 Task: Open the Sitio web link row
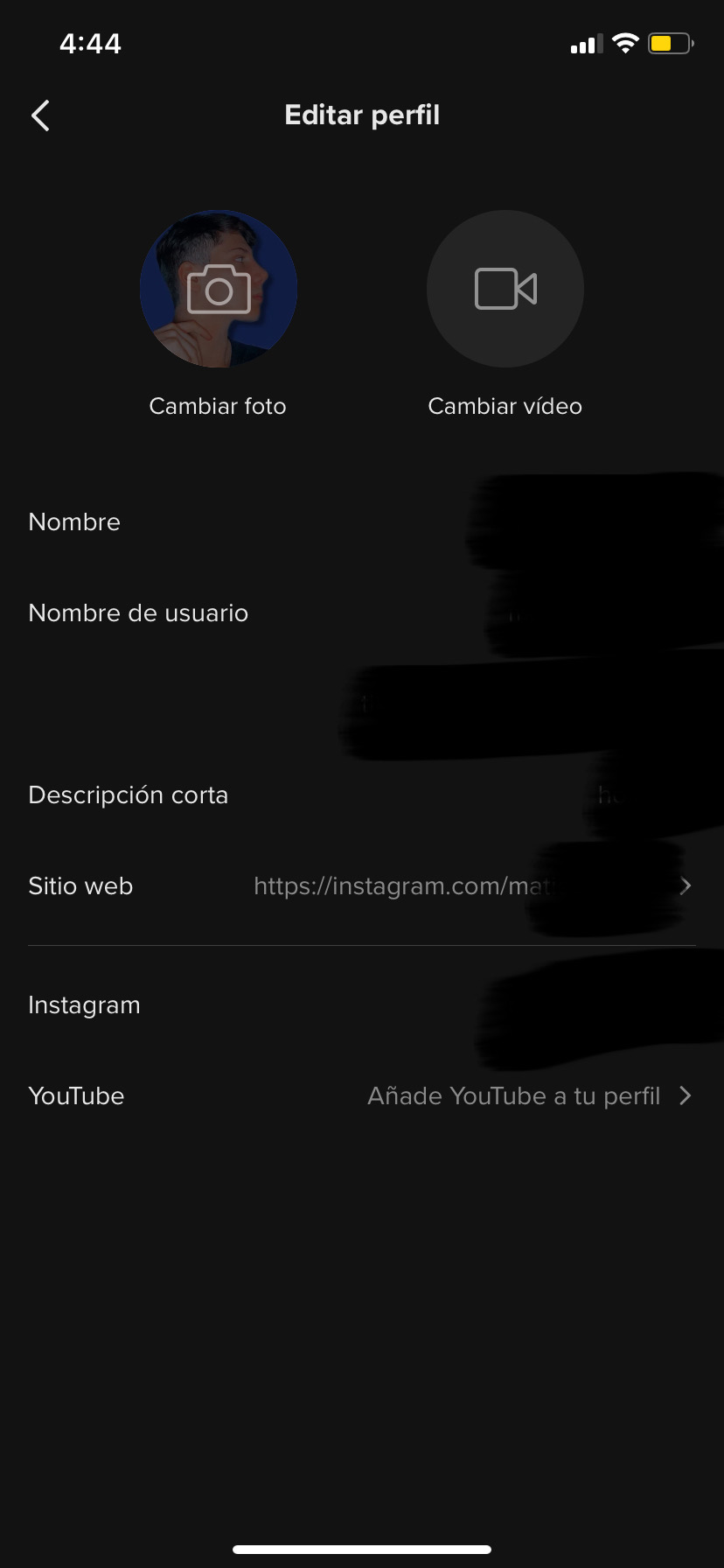(362, 886)
